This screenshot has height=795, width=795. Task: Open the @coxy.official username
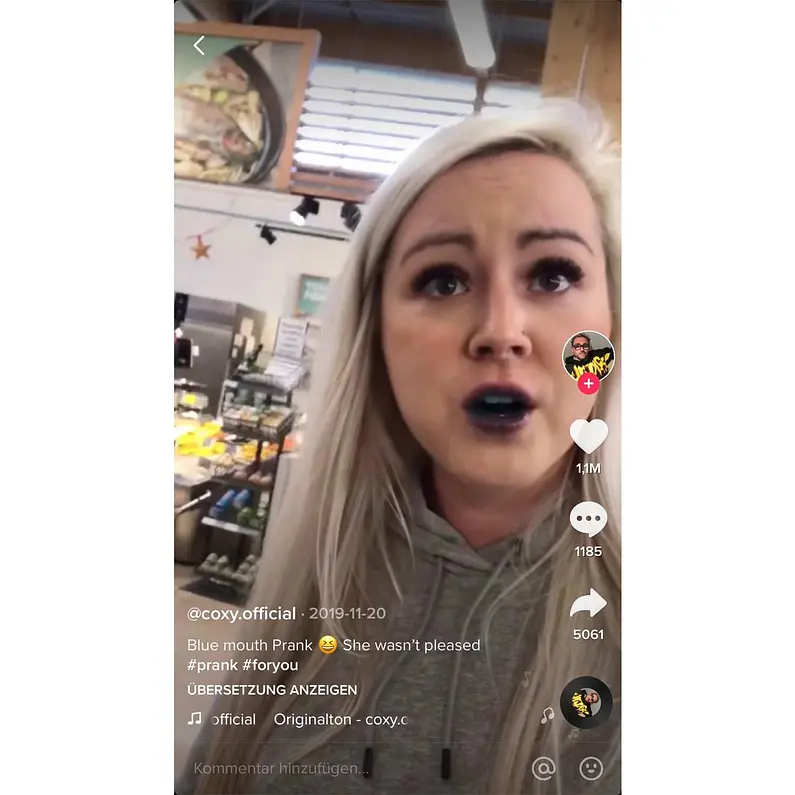pyautogui.click(x=241, y=613)
